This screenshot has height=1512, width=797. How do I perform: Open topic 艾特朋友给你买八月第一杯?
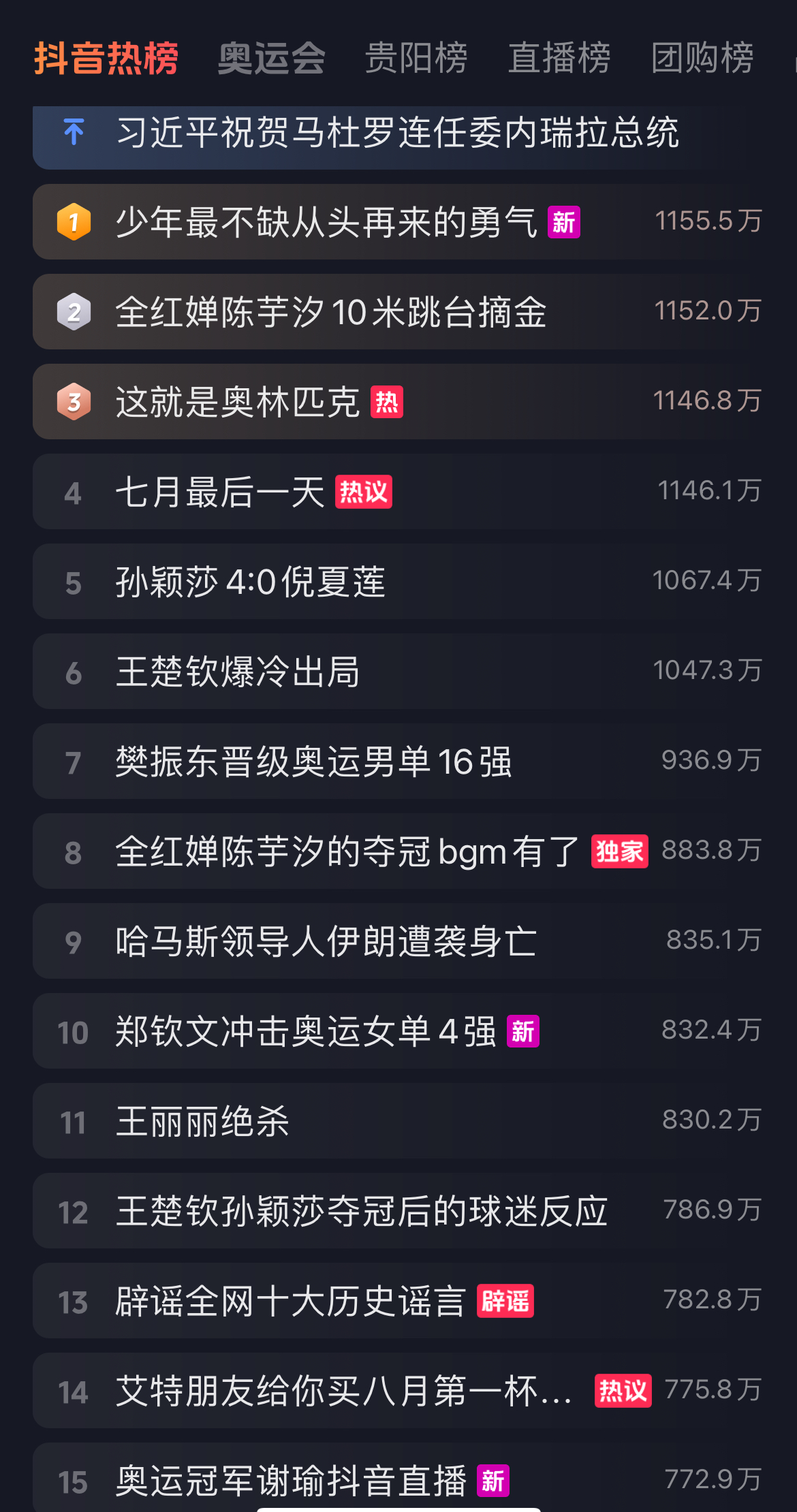398,1390
